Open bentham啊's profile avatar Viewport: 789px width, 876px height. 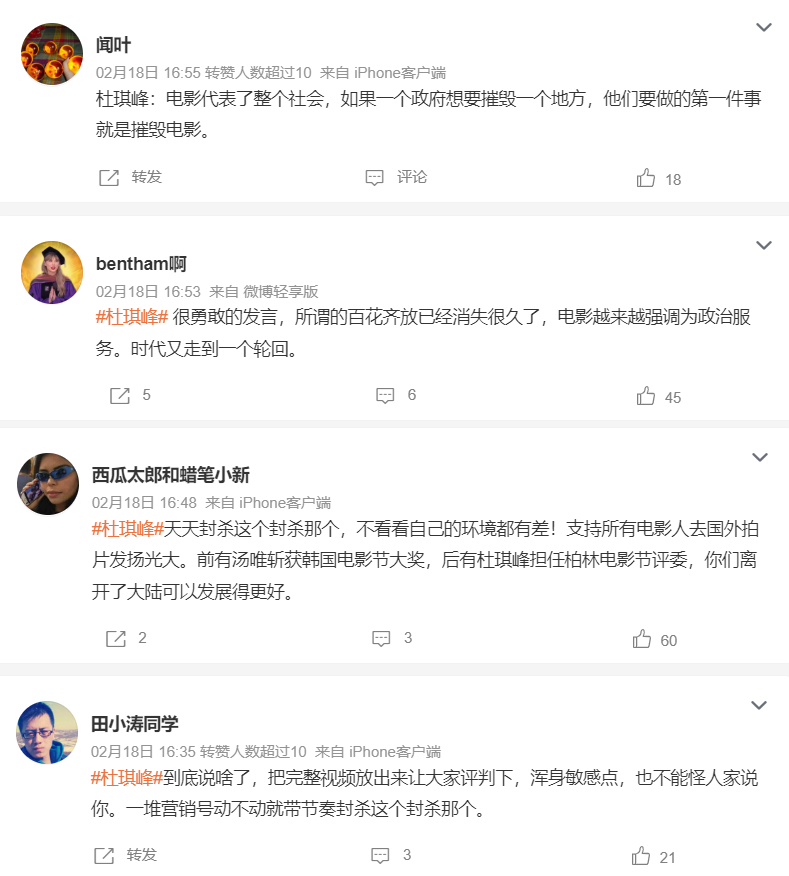click(x=52, y=272)
